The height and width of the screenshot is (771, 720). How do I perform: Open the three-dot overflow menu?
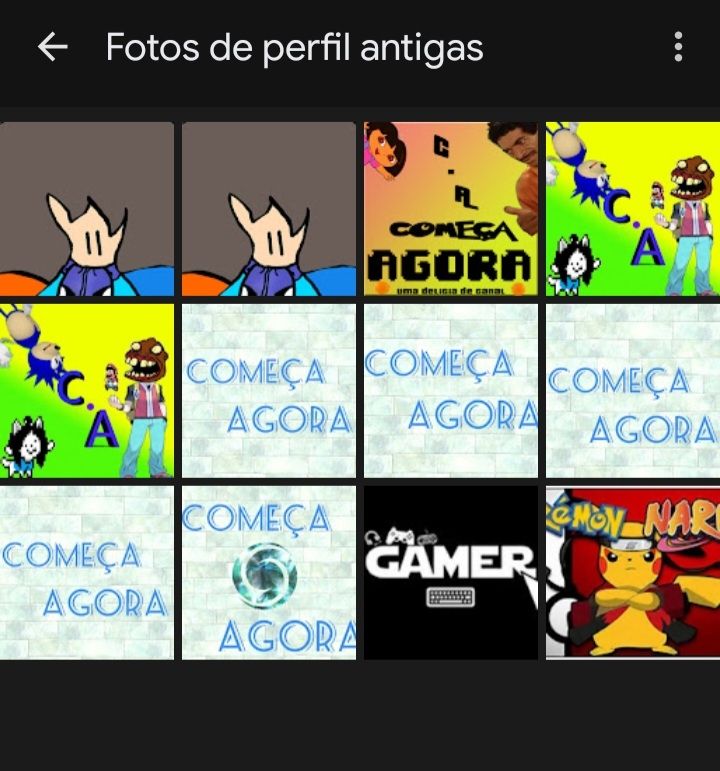[x=678, y=47]
